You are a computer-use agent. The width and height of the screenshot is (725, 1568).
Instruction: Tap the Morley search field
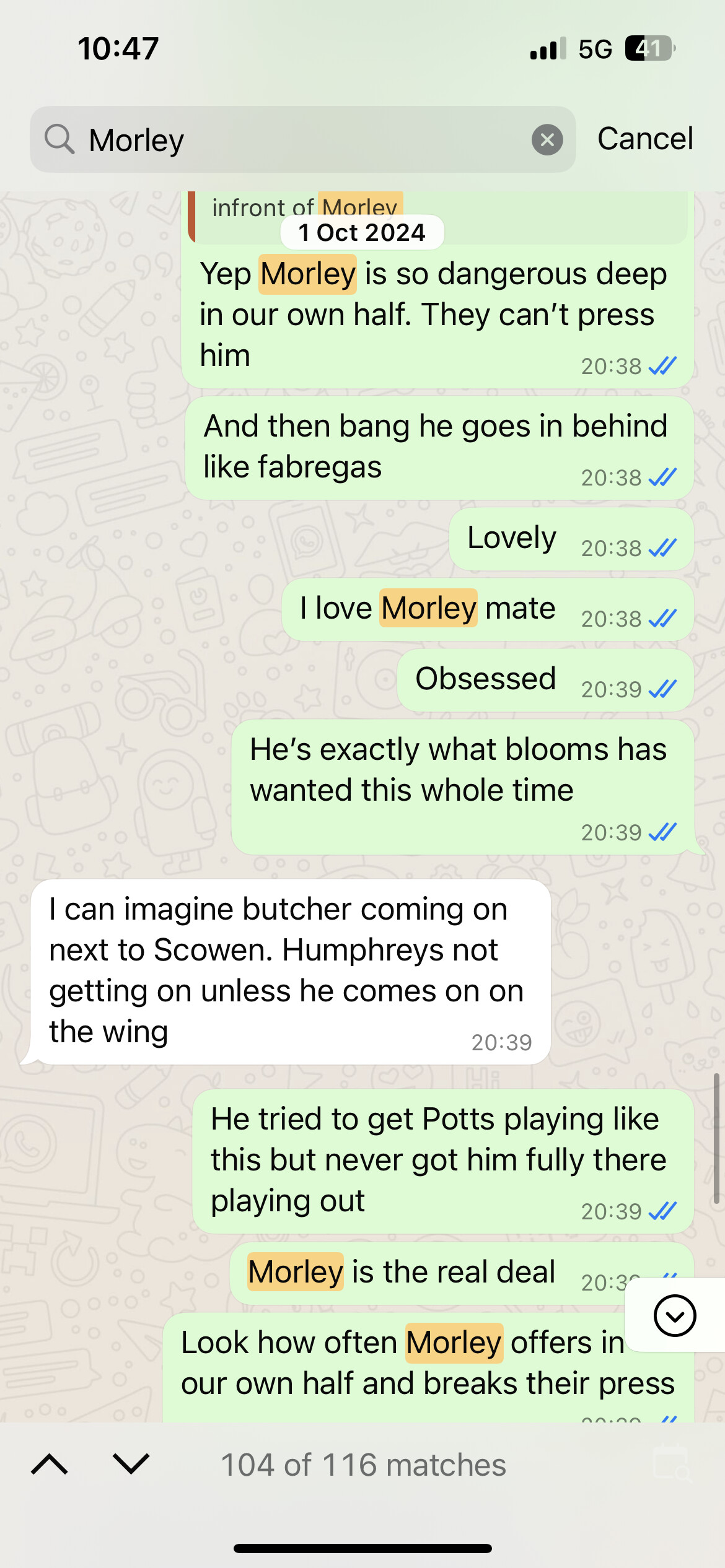coord(297,140)
